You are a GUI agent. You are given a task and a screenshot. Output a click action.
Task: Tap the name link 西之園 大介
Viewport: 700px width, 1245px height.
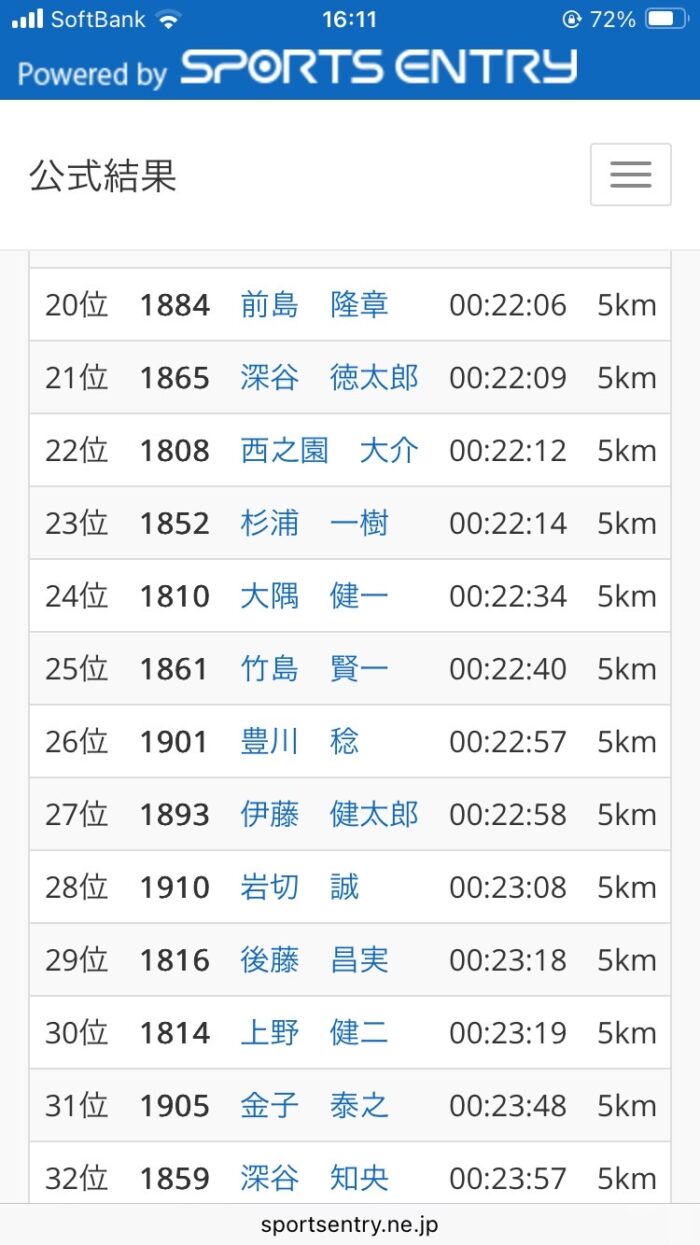tap(329, 451)
